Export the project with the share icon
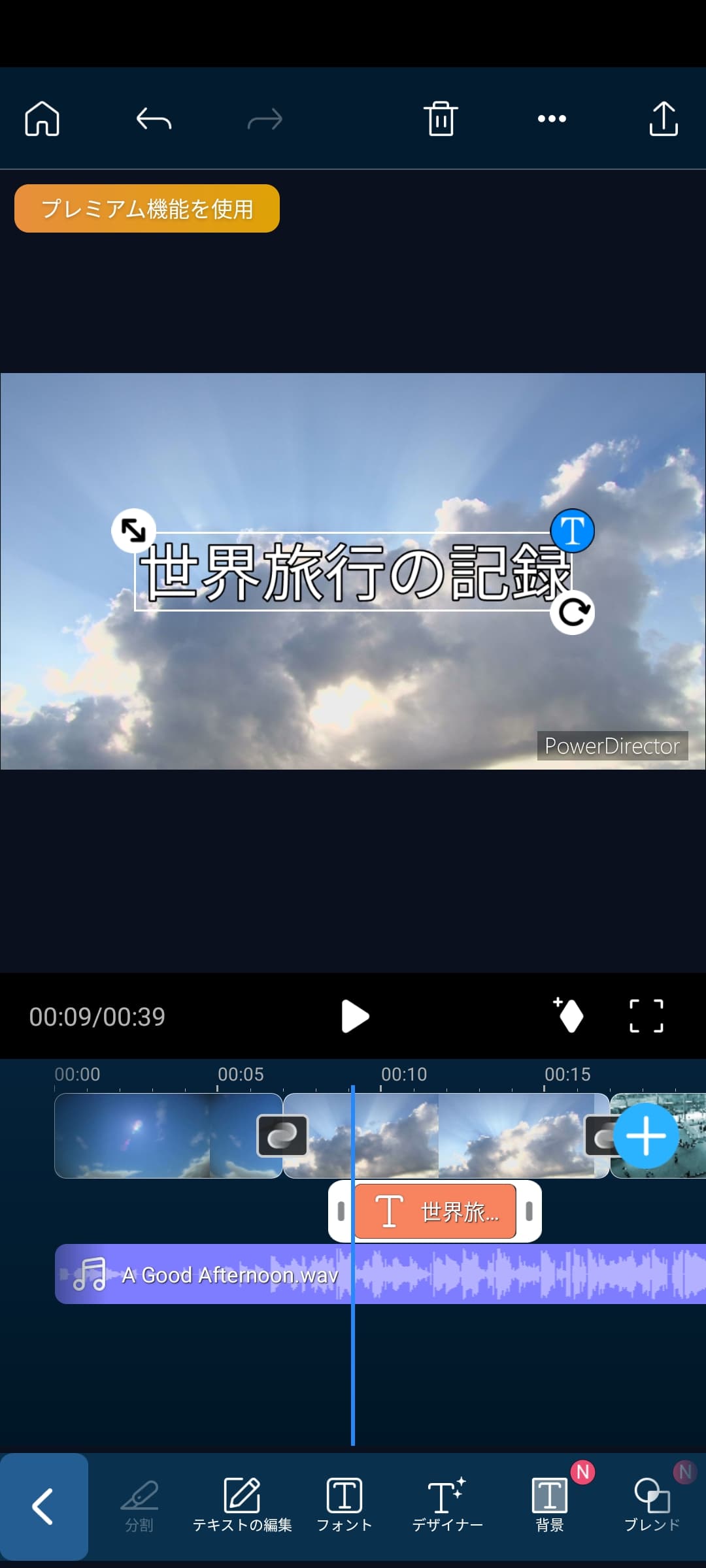Image resolution: width=706 pixels, height=1568 pixels. (663, 119)
